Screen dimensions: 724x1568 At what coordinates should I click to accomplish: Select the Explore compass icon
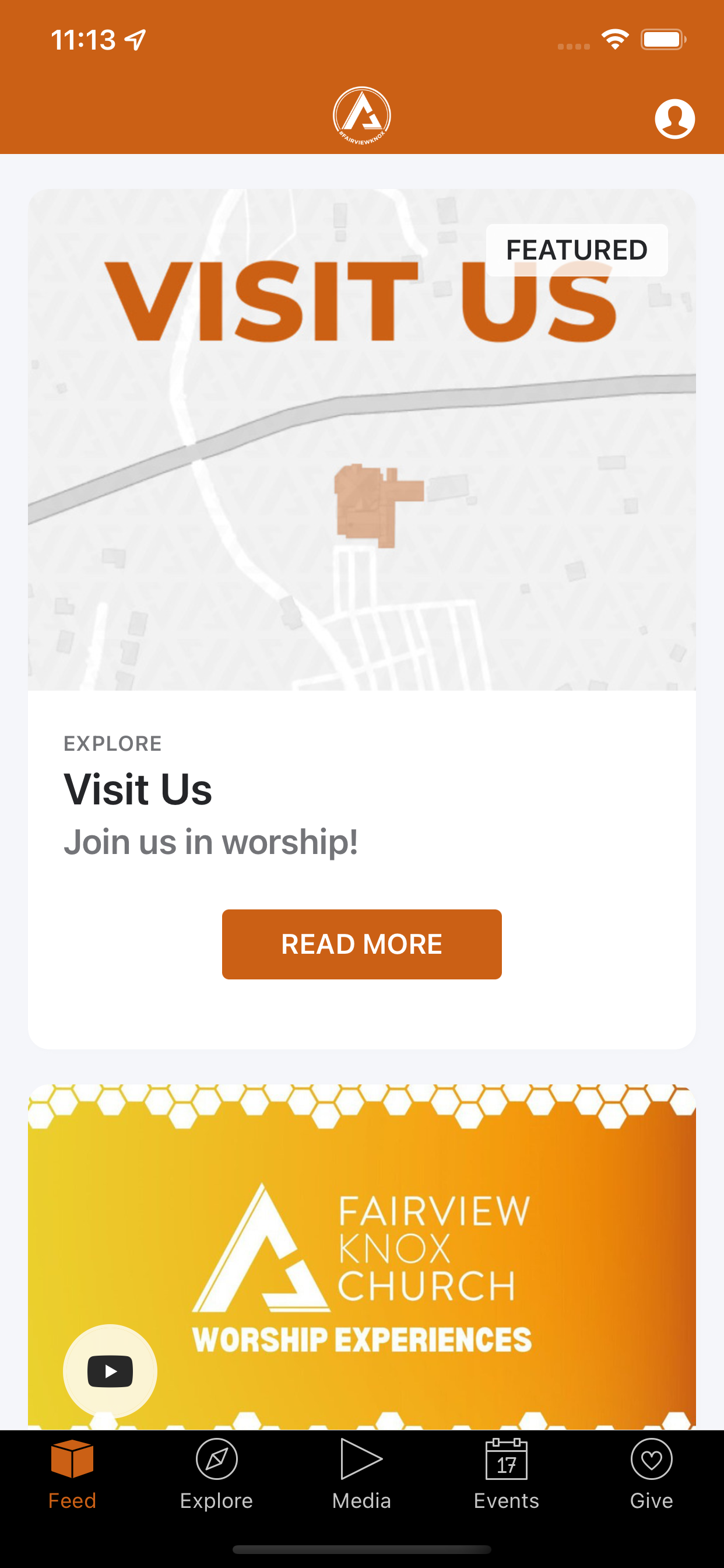(x=217, y=1459)
